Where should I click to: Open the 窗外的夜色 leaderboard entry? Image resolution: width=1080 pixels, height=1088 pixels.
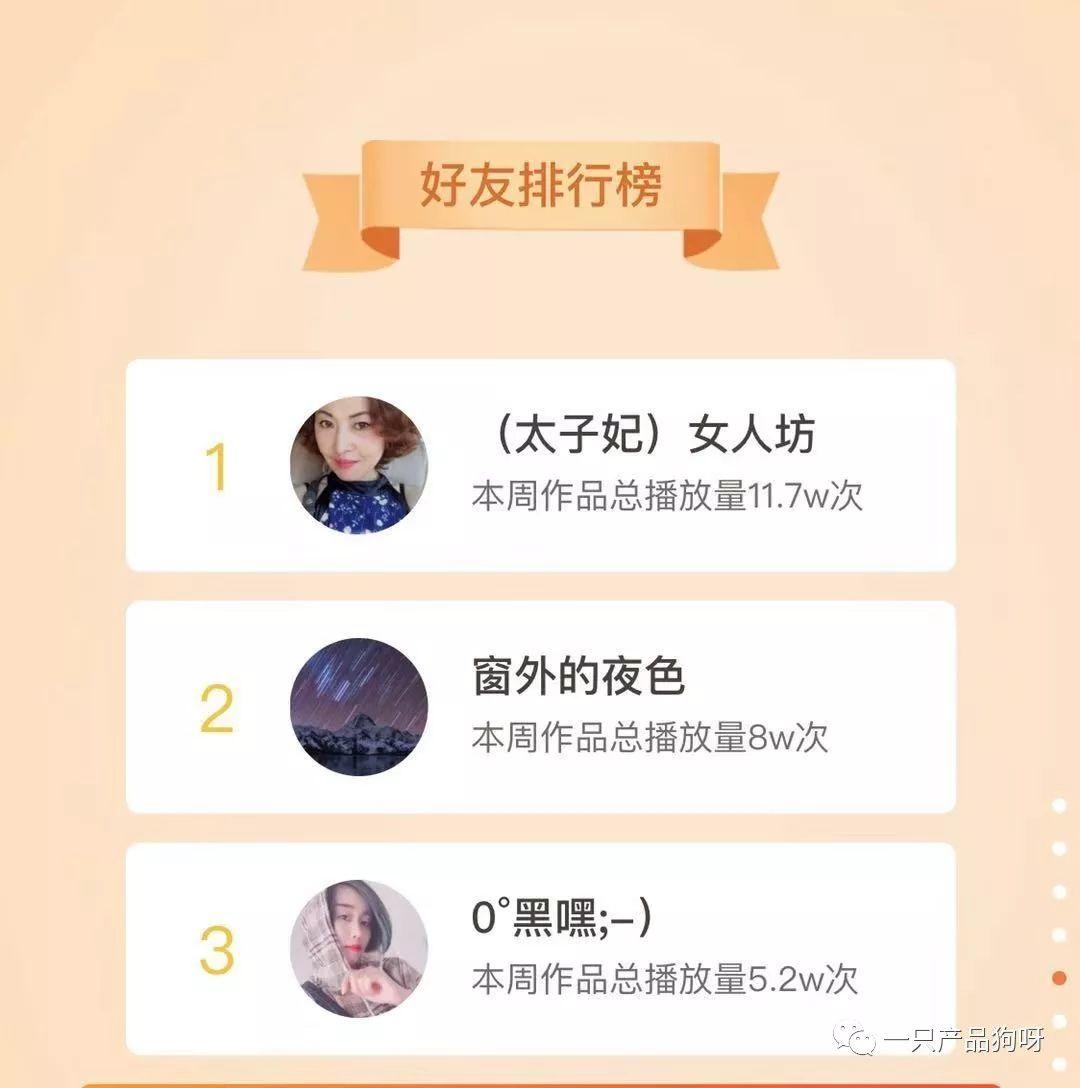point(540,707)
